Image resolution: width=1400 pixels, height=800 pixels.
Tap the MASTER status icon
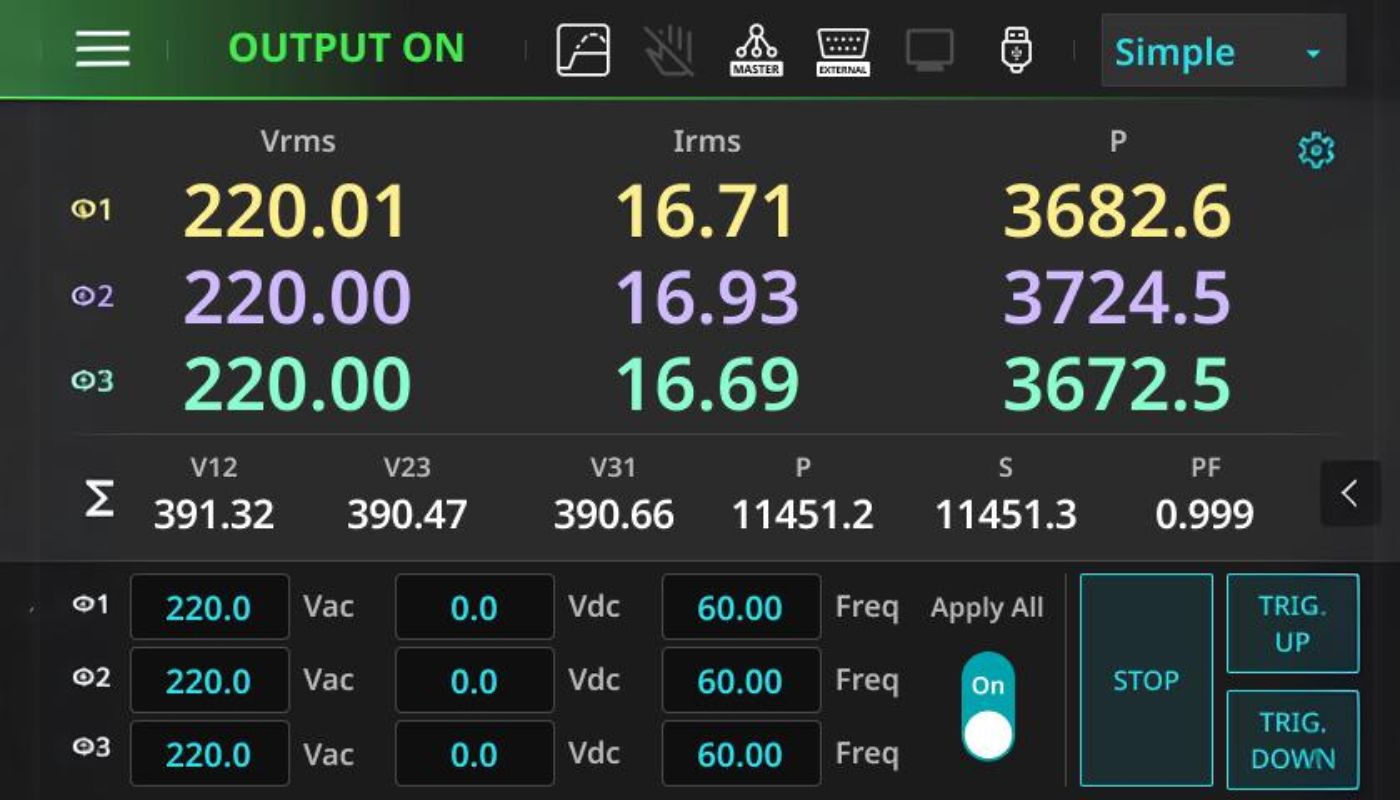(x=756, y=51)
